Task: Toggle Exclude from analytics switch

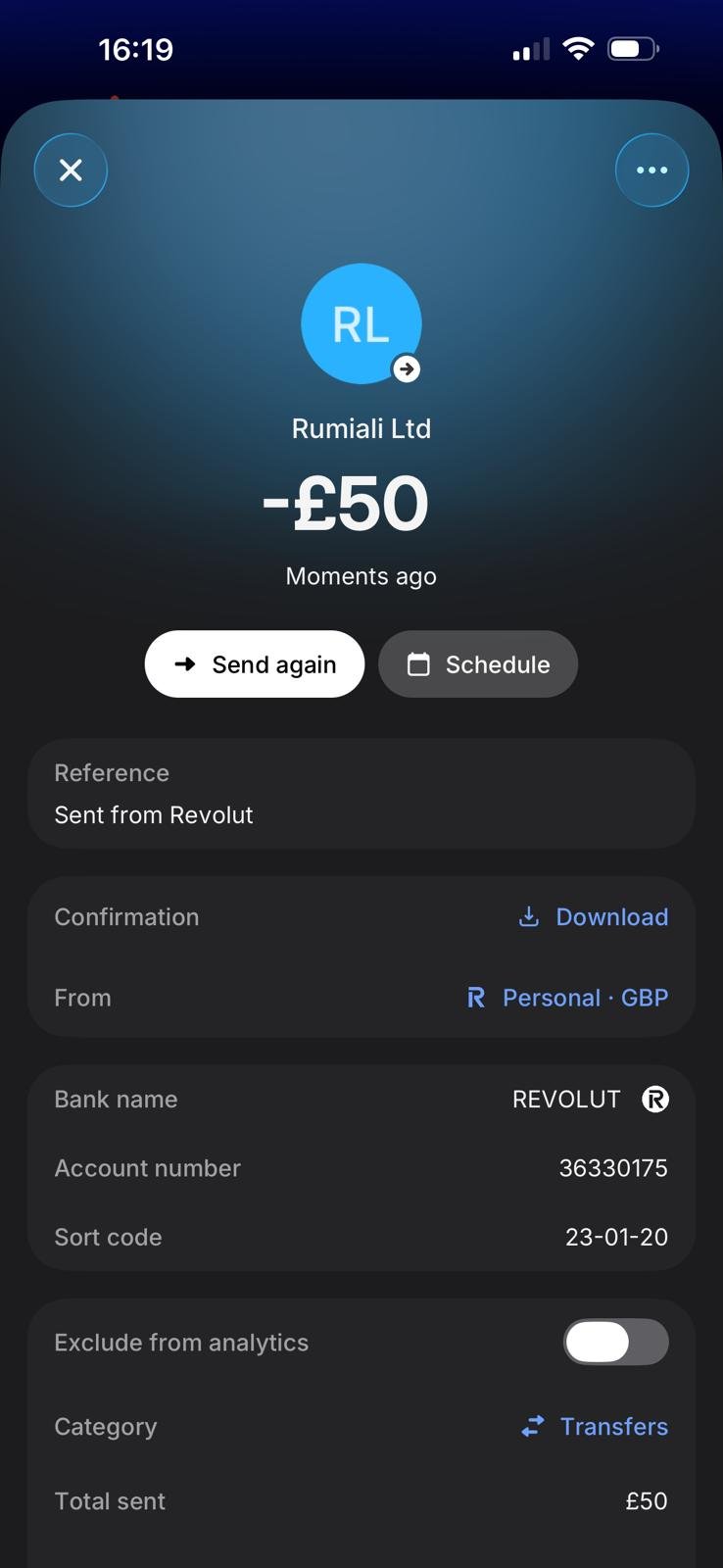Action: click(615, 1343)
